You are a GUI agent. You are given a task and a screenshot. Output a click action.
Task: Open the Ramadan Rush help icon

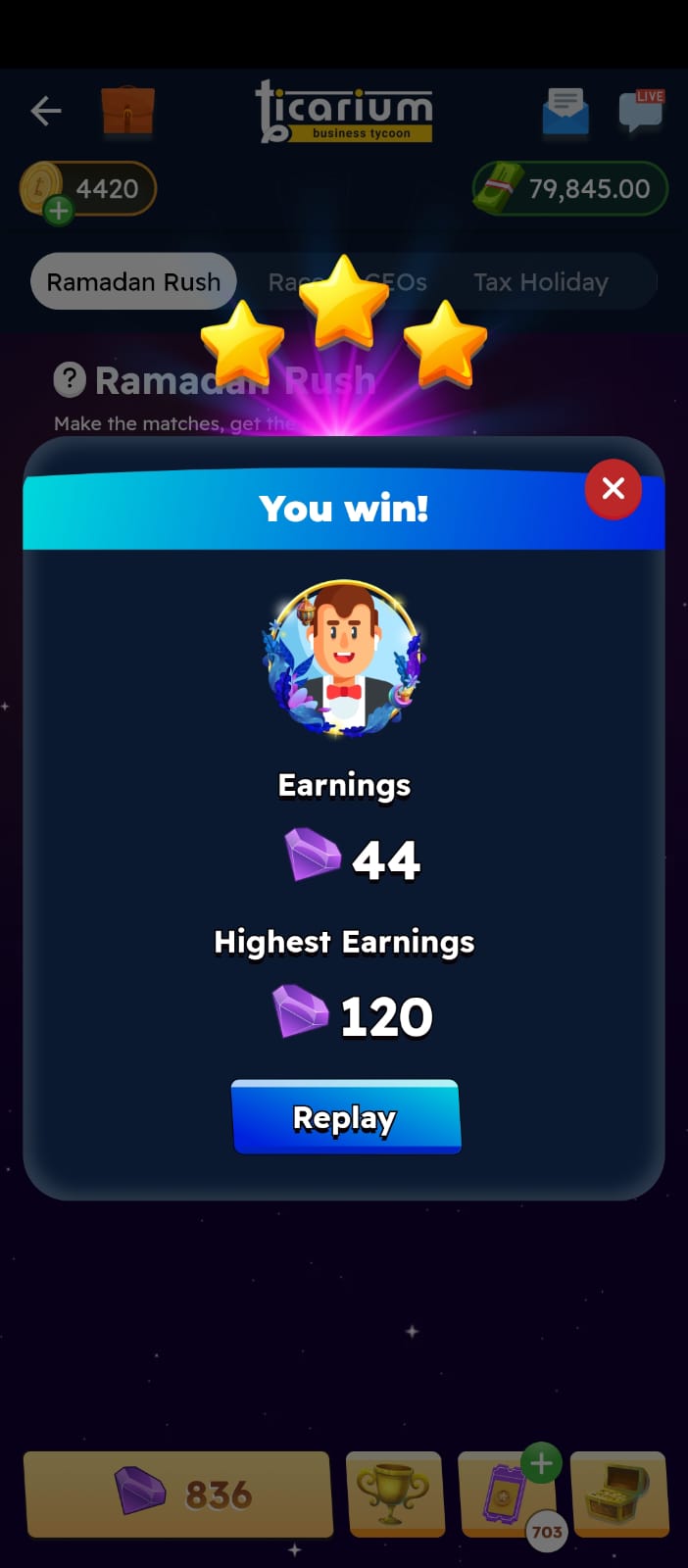[70, 379]
